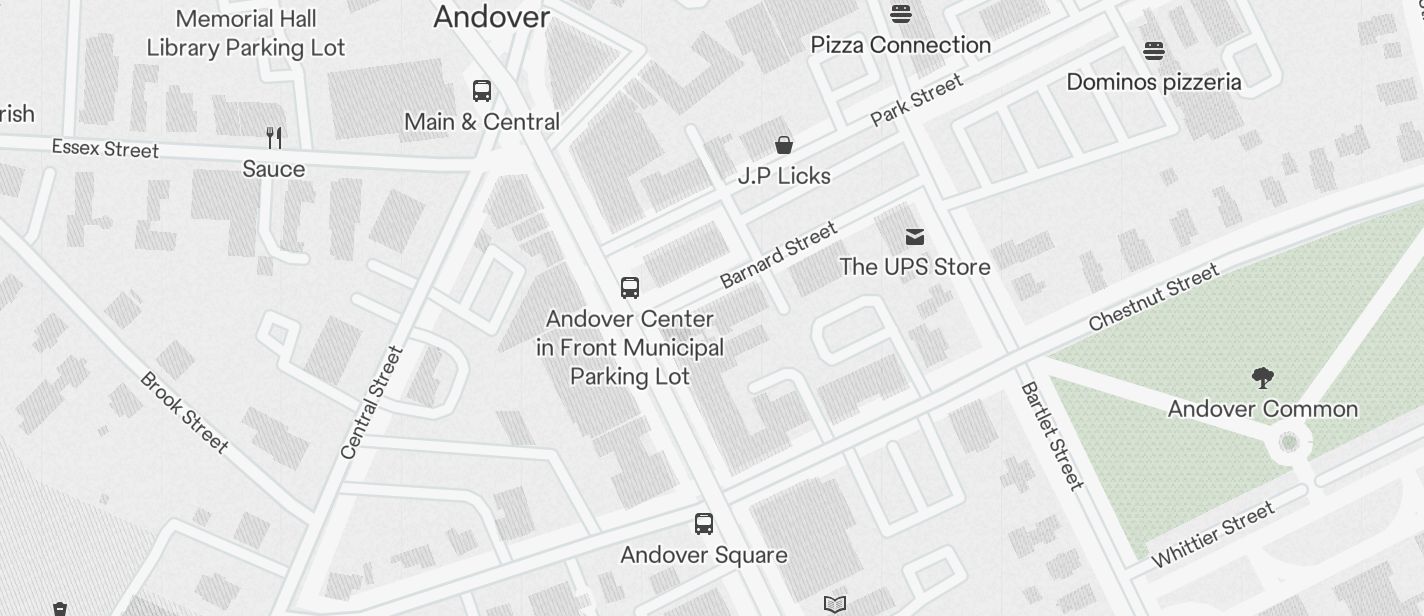The image size is (1424, 616).
Task: Open the Sauce restaurant marker
Action: [274, 137]
